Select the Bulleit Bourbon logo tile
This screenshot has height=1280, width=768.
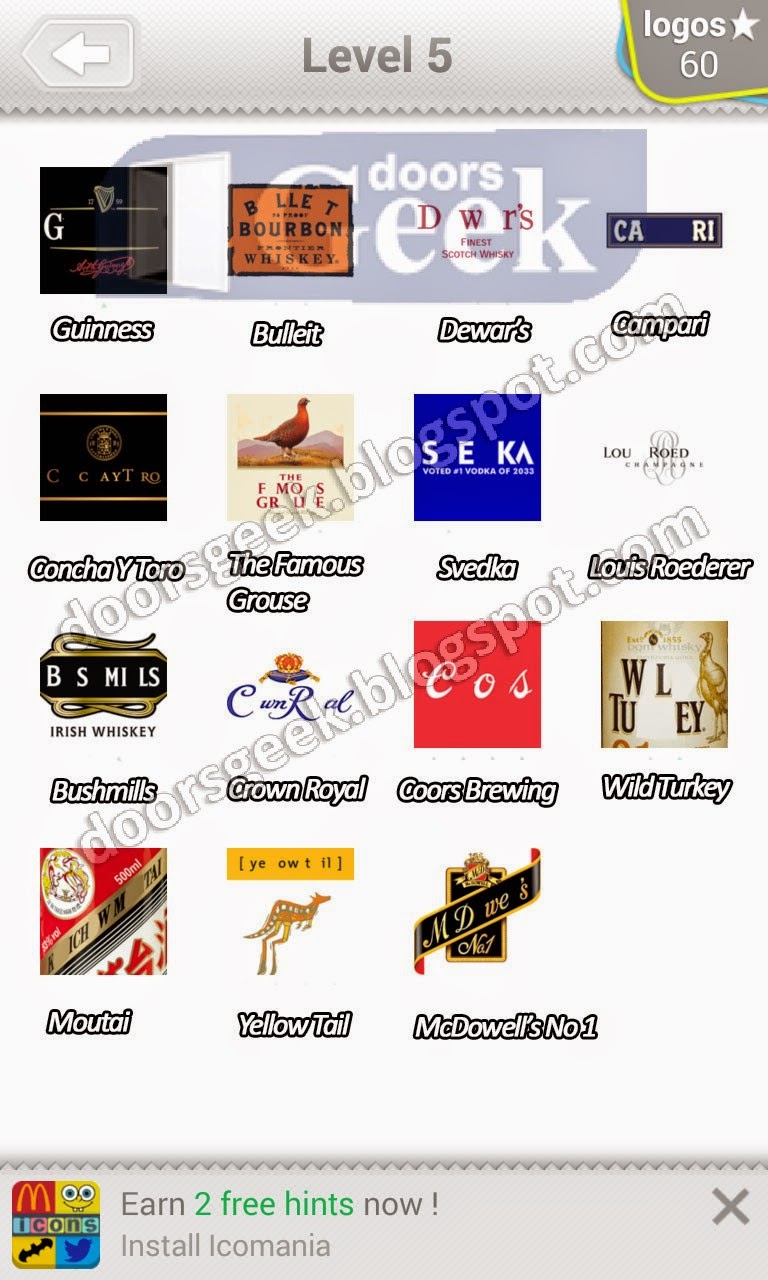tap(290, 230)
